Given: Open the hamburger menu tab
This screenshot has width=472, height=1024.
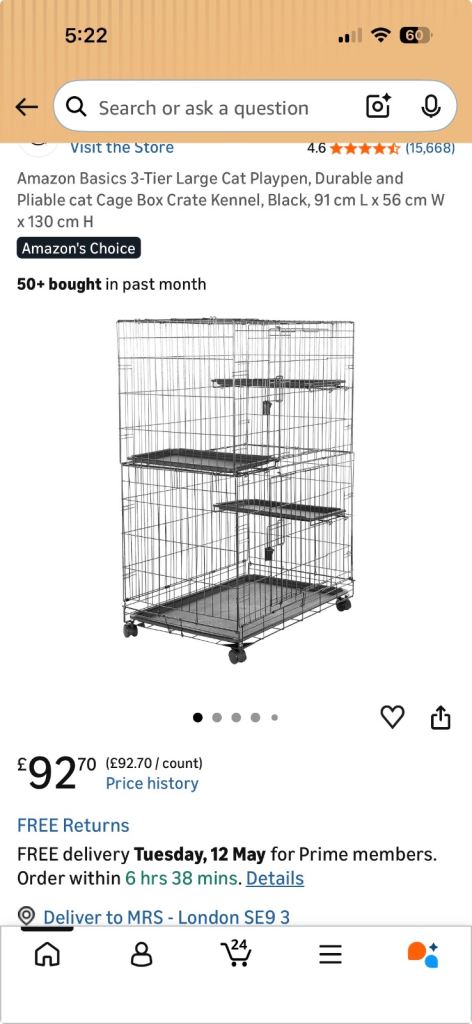Looking at the screenshot, I should 330,955.
